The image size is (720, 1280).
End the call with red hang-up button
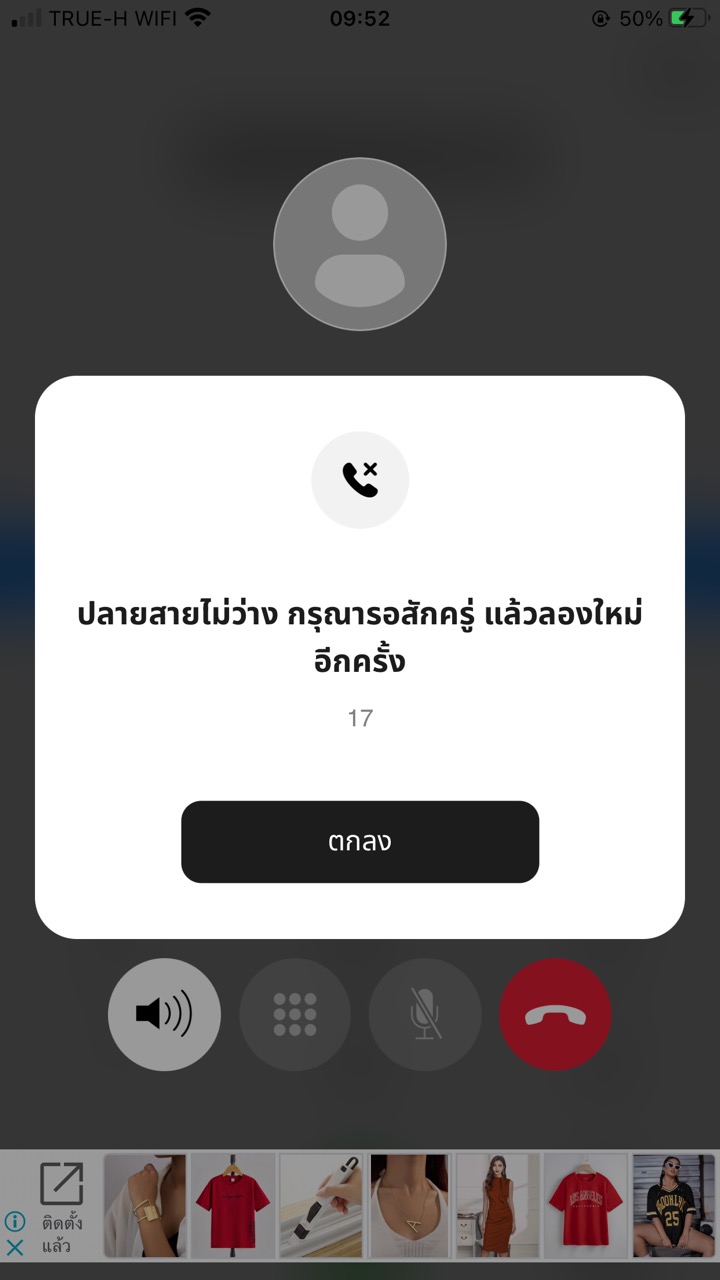click(x=555, y=1015)
